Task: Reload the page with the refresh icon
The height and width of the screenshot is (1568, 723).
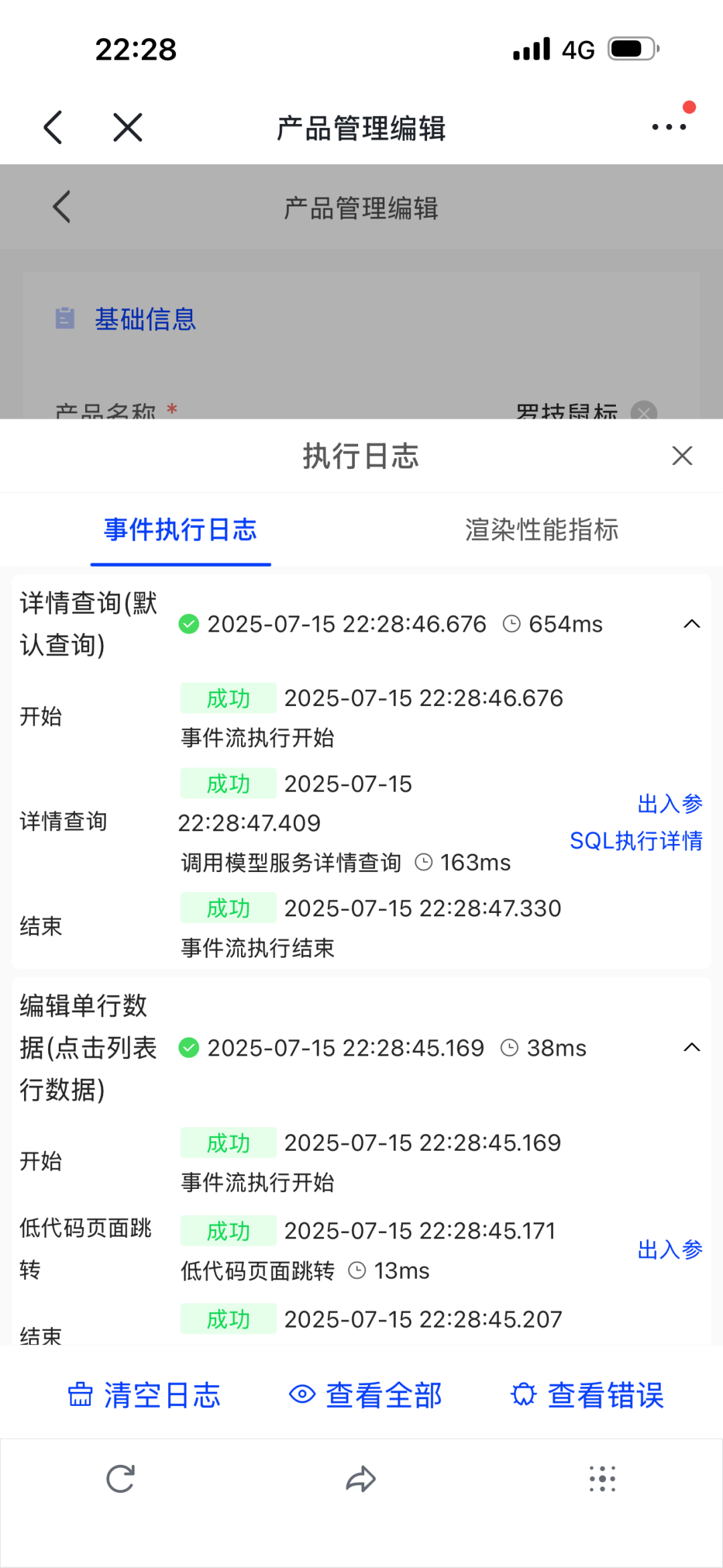Action: 120,1479
